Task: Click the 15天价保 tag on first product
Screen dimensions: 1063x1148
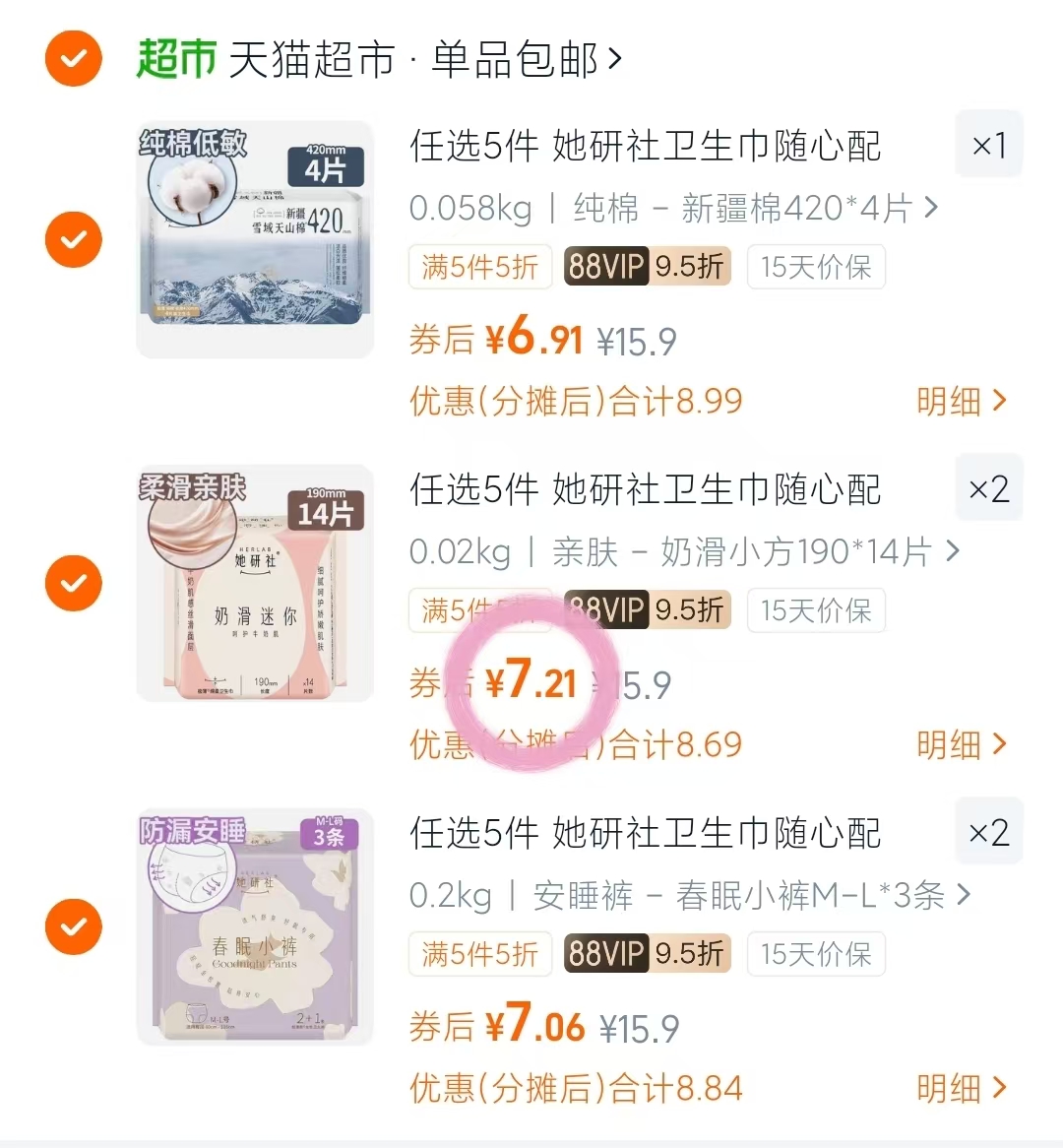Action: 816,266
